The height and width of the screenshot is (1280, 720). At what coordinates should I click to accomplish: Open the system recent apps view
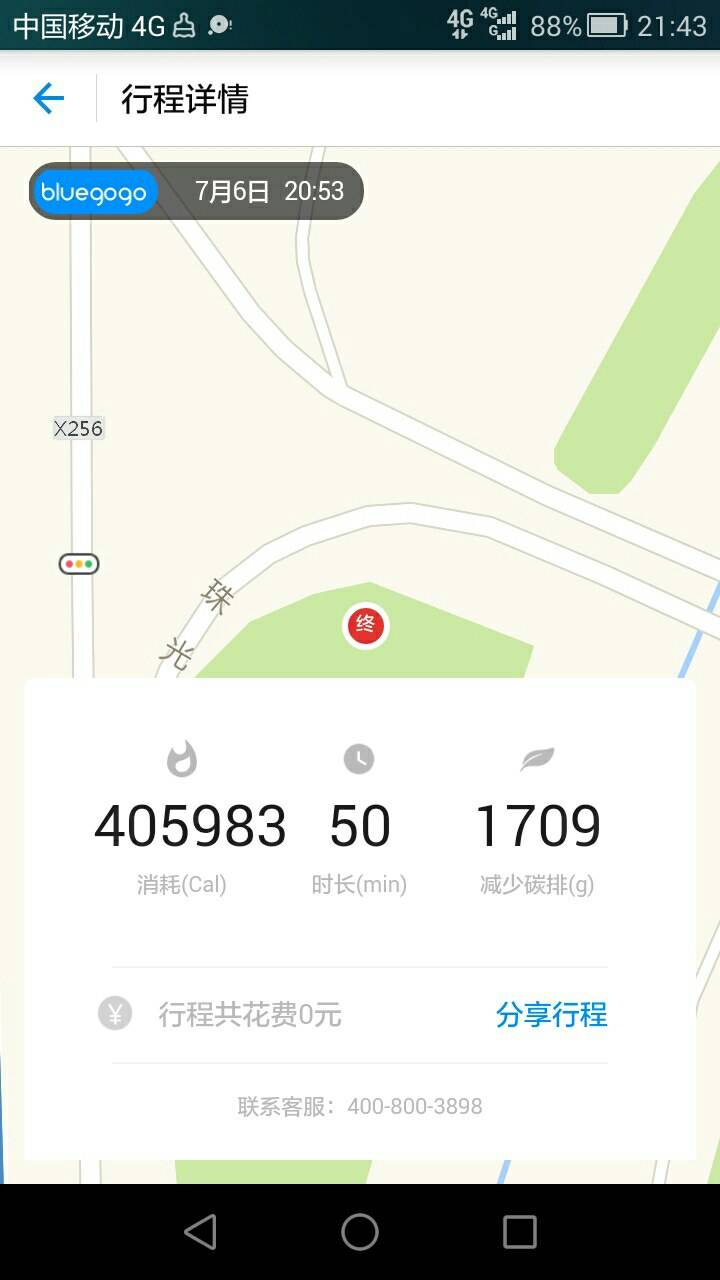coord(519,1232)
